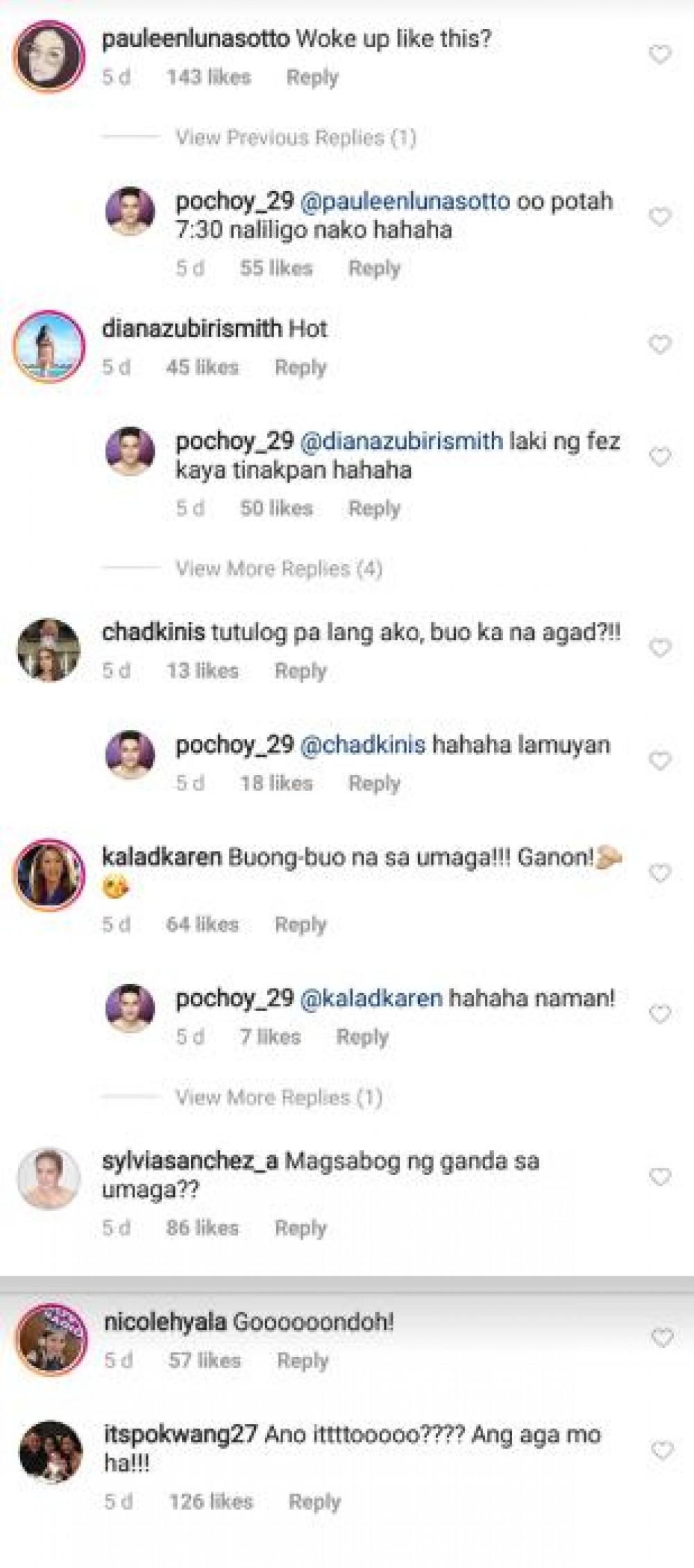The width and height of the screenshot is (694, 1568).
Task: Like sylviasanchez_a's comment
Action: coord(660,1176)
